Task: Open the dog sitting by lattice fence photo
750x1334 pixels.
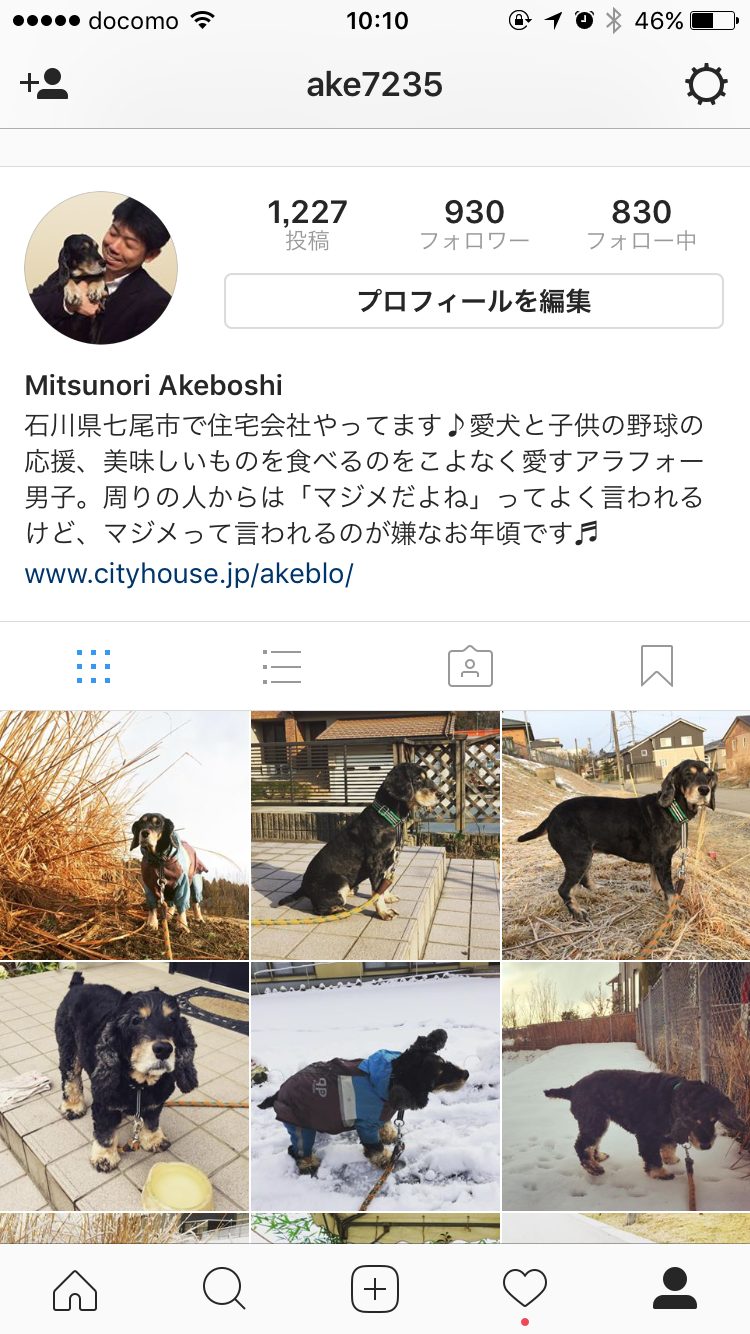Action: (375, 835)
